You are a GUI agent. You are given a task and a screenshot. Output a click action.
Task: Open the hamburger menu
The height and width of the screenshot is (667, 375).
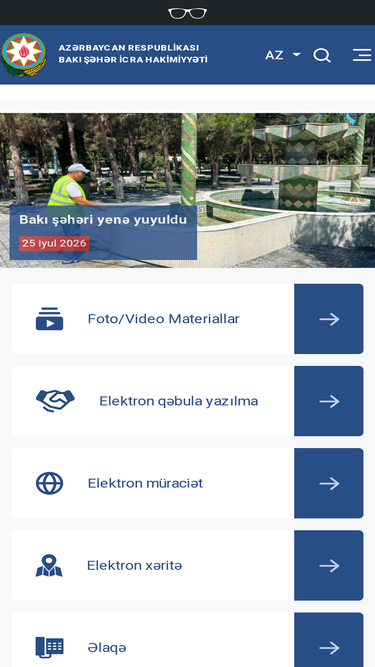[362, 55]
